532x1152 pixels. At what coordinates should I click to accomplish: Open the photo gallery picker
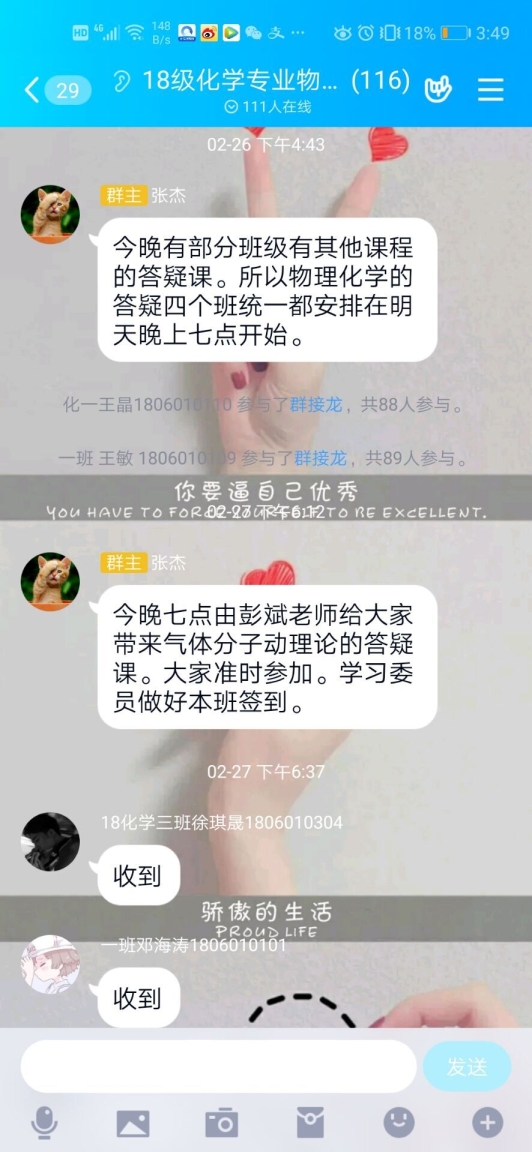pos(133,1123)
